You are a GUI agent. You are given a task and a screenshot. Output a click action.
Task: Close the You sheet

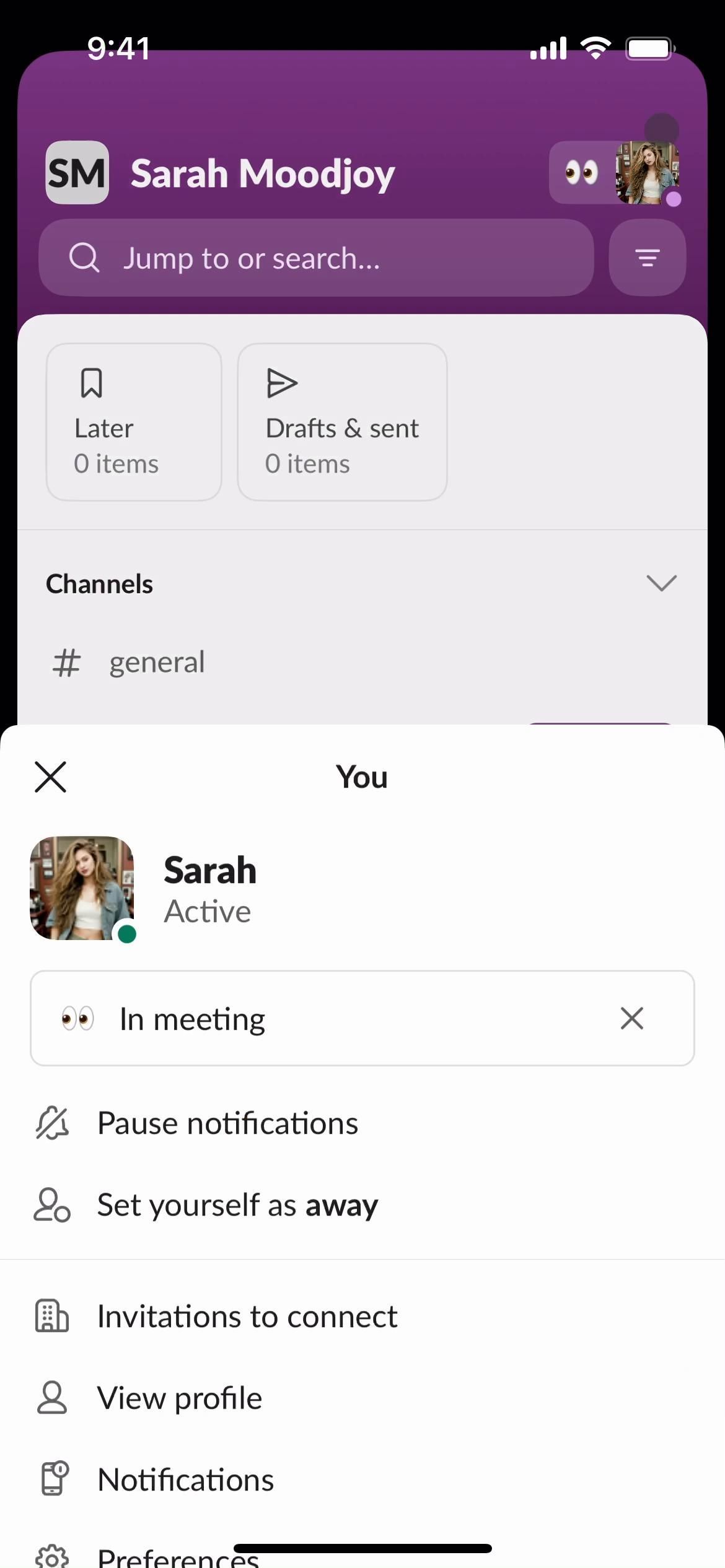tap(51, 777)
